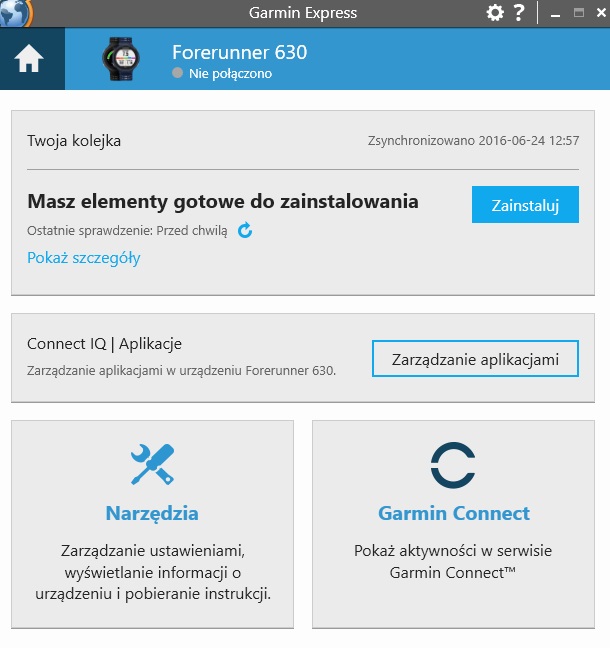Minimize the Garmin Express window
Image resolution: width=610 pixels, height=648 pixels.
(x=555, y=14)
